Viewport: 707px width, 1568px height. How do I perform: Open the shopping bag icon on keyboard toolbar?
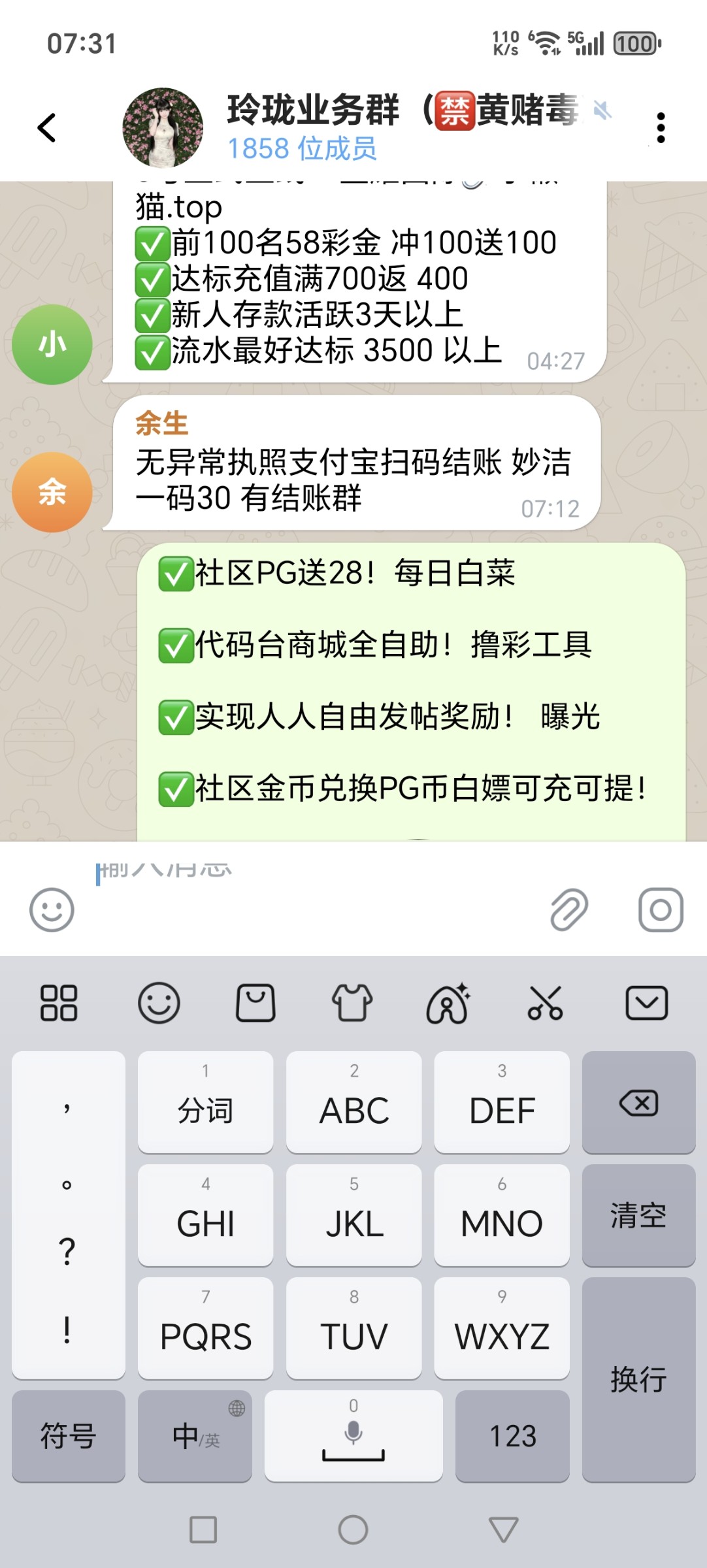pyautogui.click(x=255, y=1004)
